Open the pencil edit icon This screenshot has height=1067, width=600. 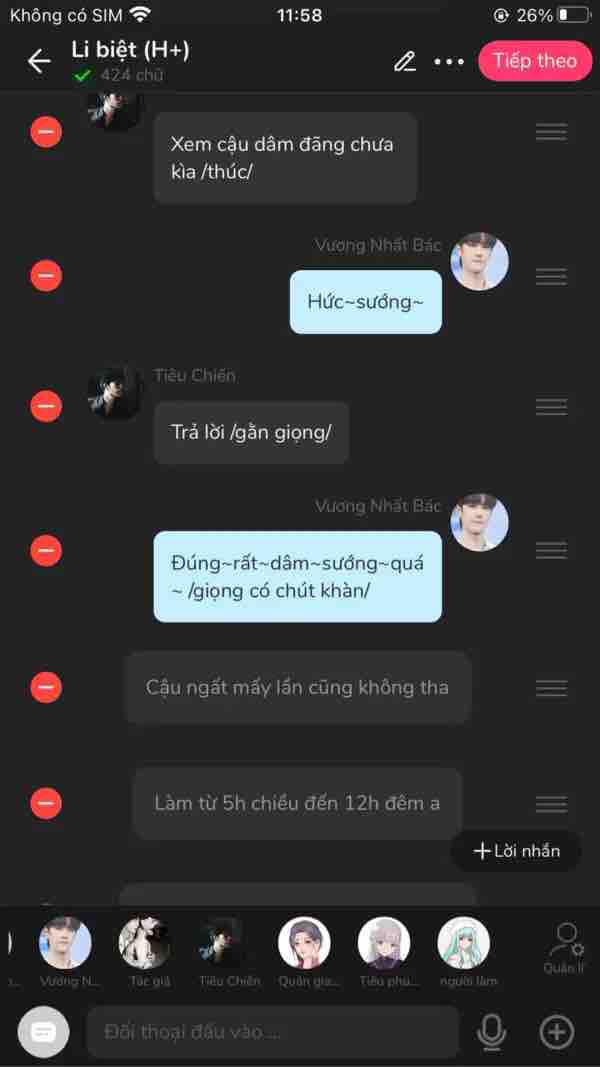[x=405, y=62]
